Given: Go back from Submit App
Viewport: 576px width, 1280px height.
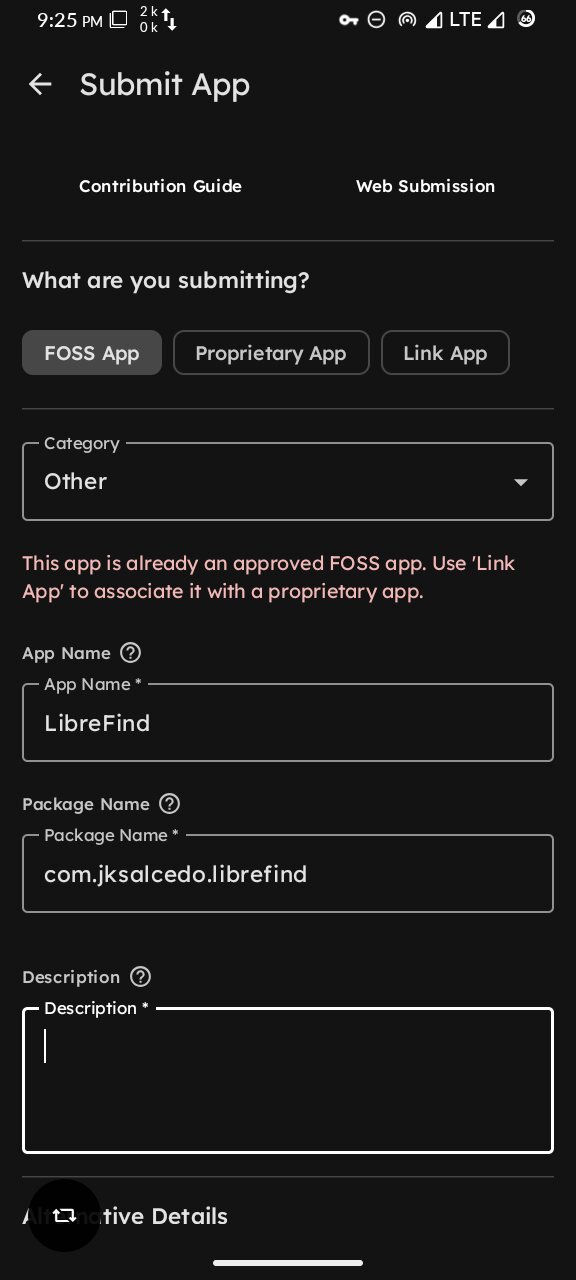Looking at the screenshot, I should coord(40,85).
